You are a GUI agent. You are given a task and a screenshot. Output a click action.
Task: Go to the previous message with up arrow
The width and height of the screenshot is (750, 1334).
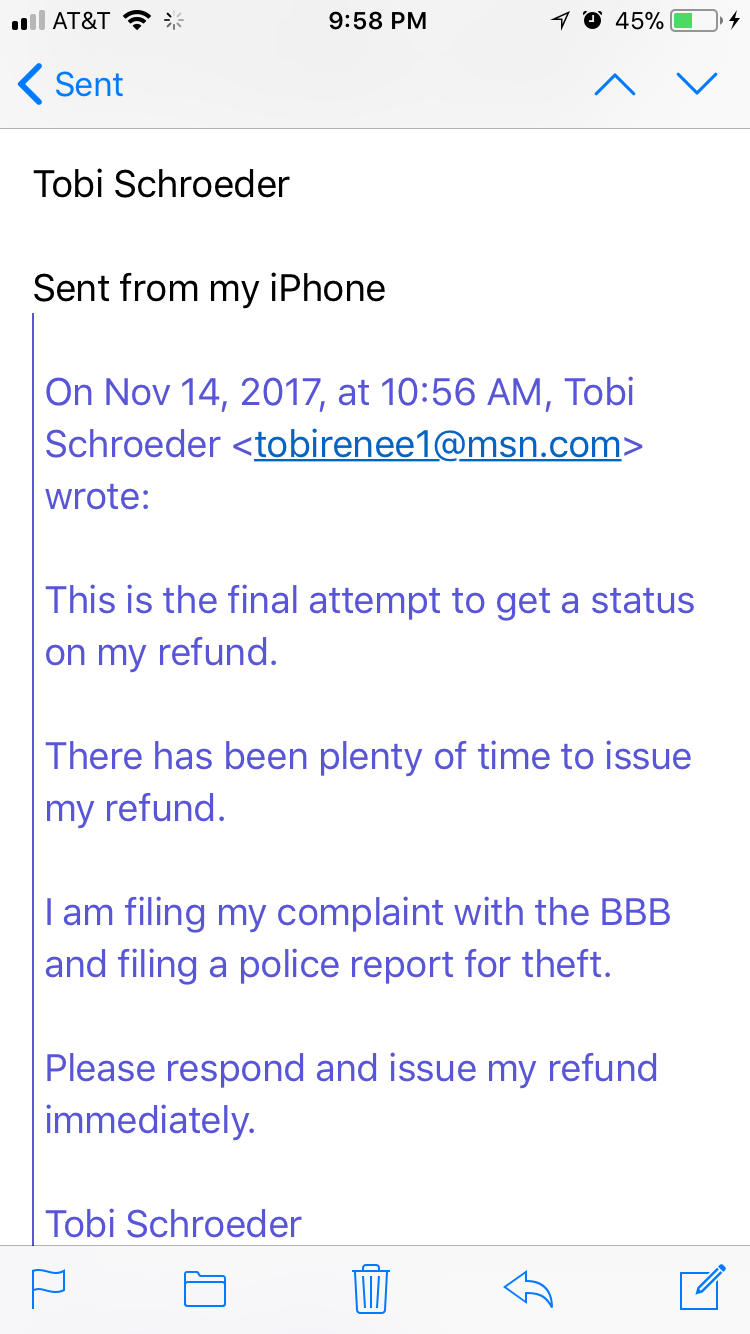[614, 84]
